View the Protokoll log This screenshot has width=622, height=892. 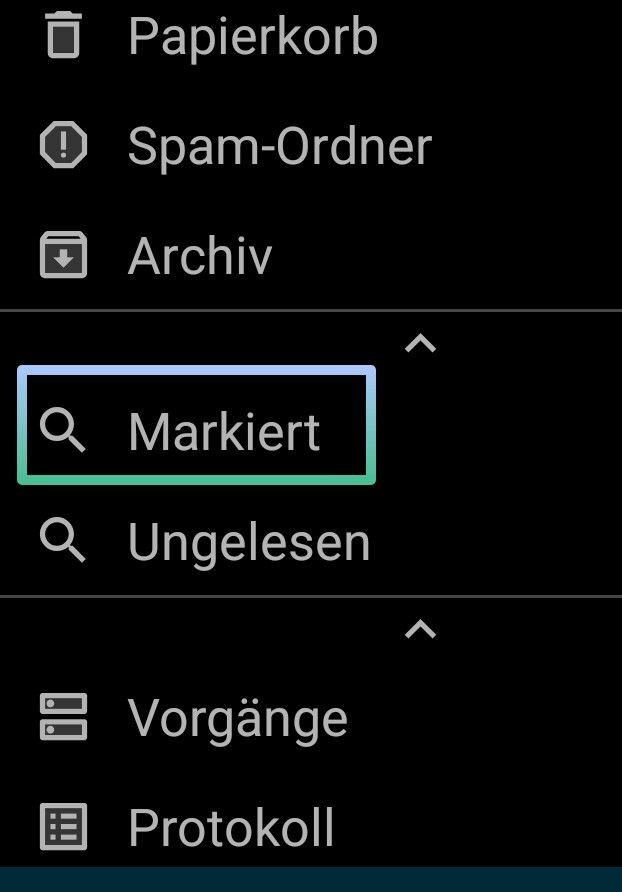[230, 828]
